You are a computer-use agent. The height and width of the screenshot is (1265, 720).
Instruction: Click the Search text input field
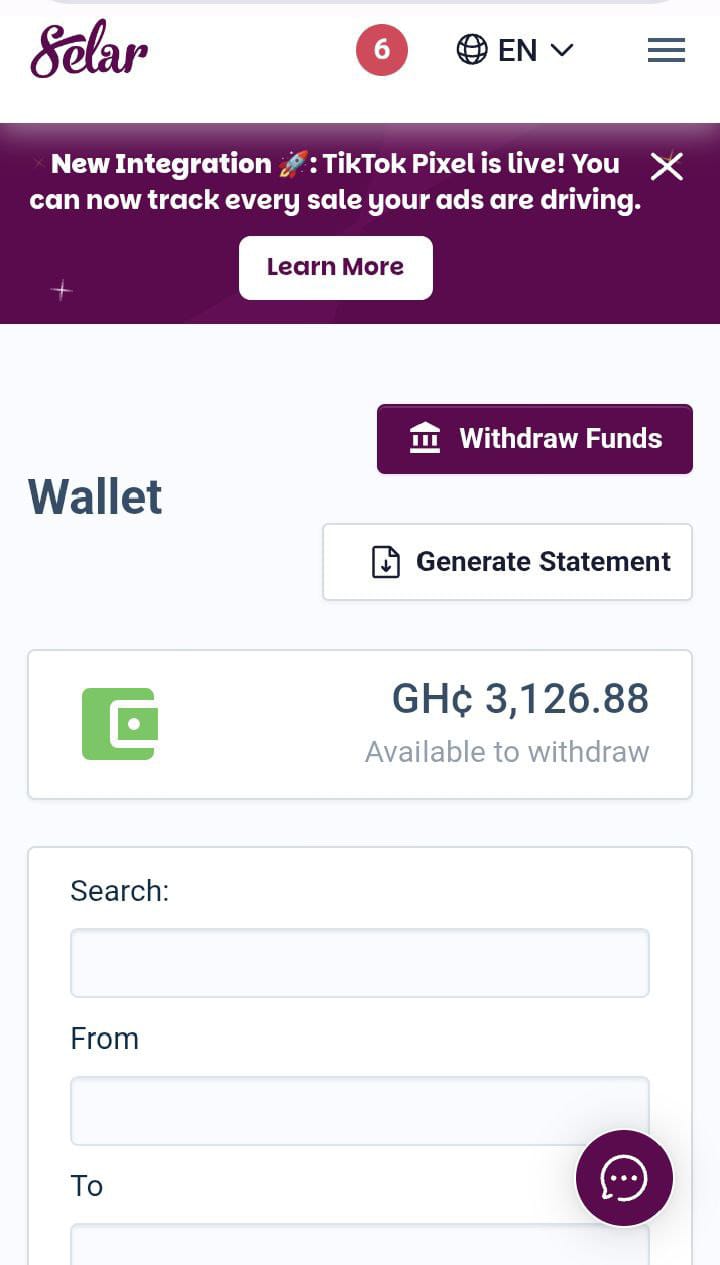360,962
